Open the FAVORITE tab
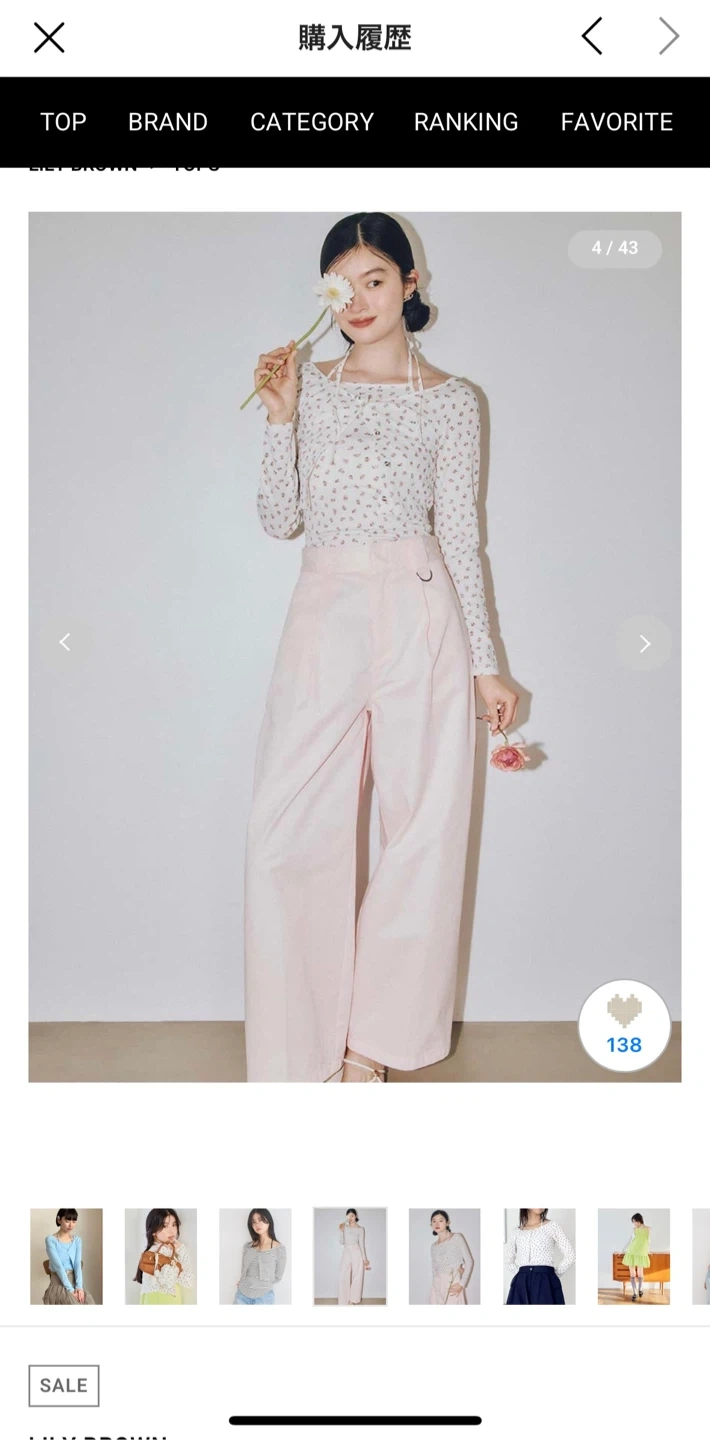 tap(616, 122)
